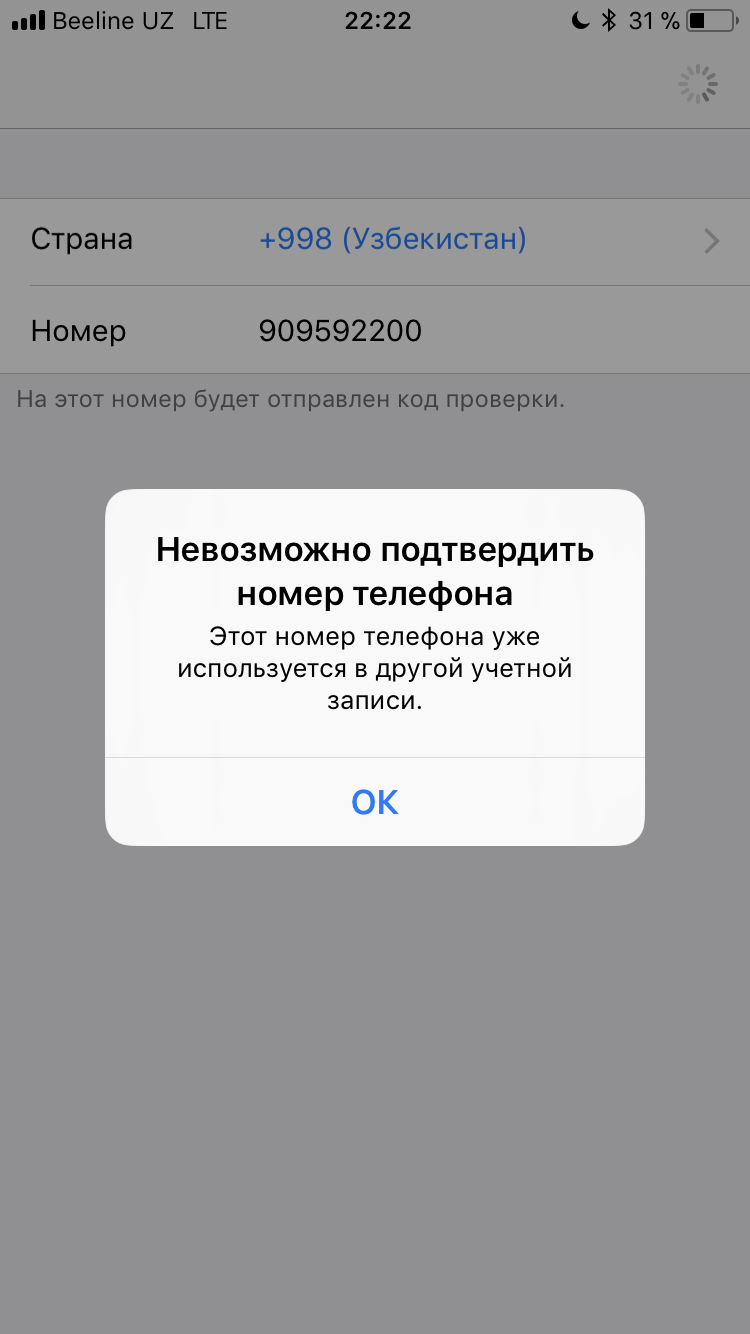Open the Страна country code selector
Viewport: 750px width, 1334px height.
click(375, 241)
